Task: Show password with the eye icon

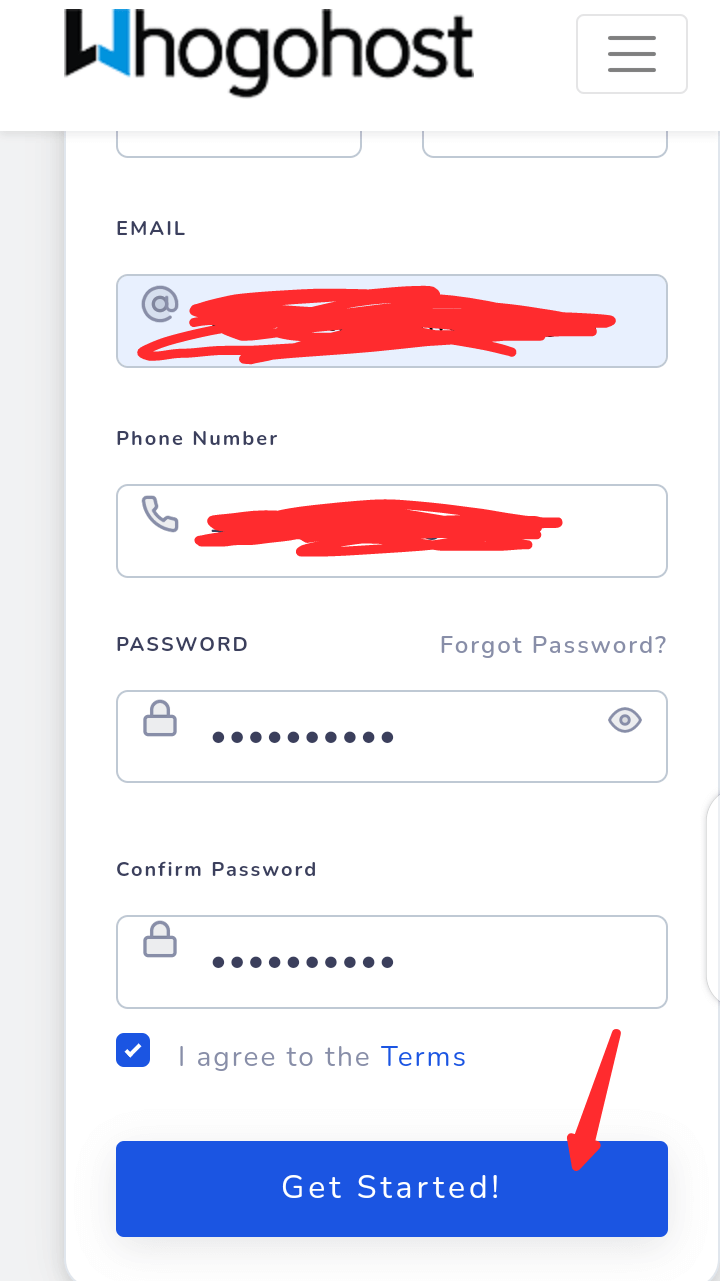Action: pyautogui.click(x=625, y=719)
